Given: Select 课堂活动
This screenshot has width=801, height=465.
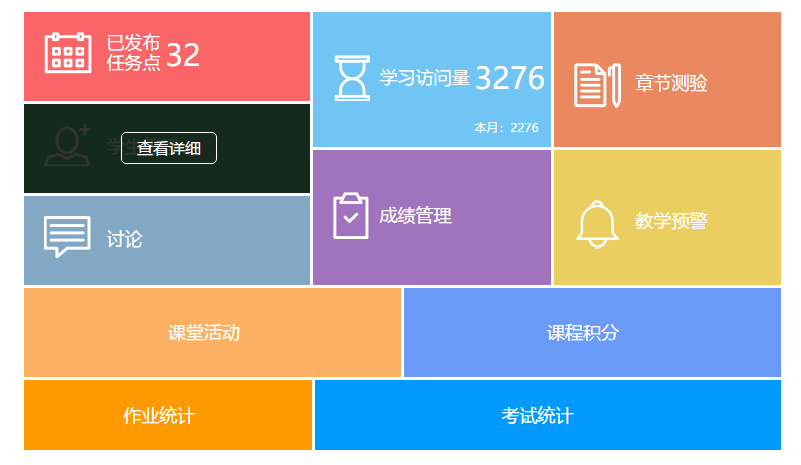Looking at the screenshot, I should point(212,332).
